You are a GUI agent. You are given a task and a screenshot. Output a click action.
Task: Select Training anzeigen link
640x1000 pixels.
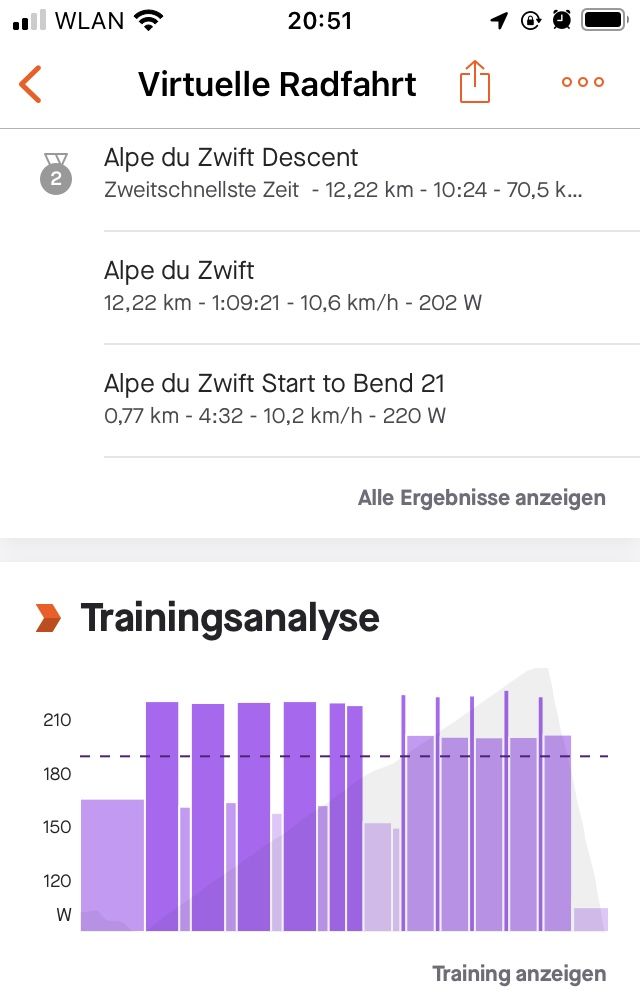[x=518, y=973]
